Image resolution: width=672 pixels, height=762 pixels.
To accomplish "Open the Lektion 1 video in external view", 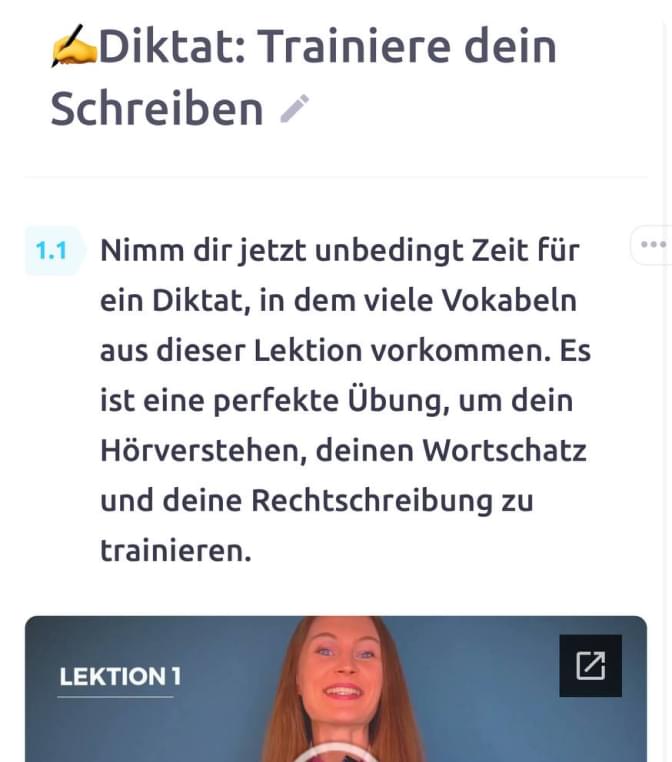I will click(x=590, y=666).
